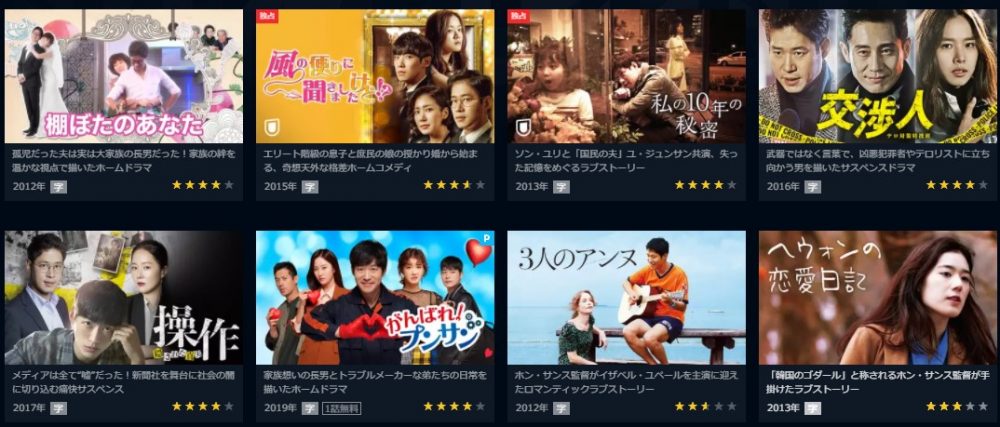
Task: Open the film 3人のアンヌ
Action: point(627,298)
